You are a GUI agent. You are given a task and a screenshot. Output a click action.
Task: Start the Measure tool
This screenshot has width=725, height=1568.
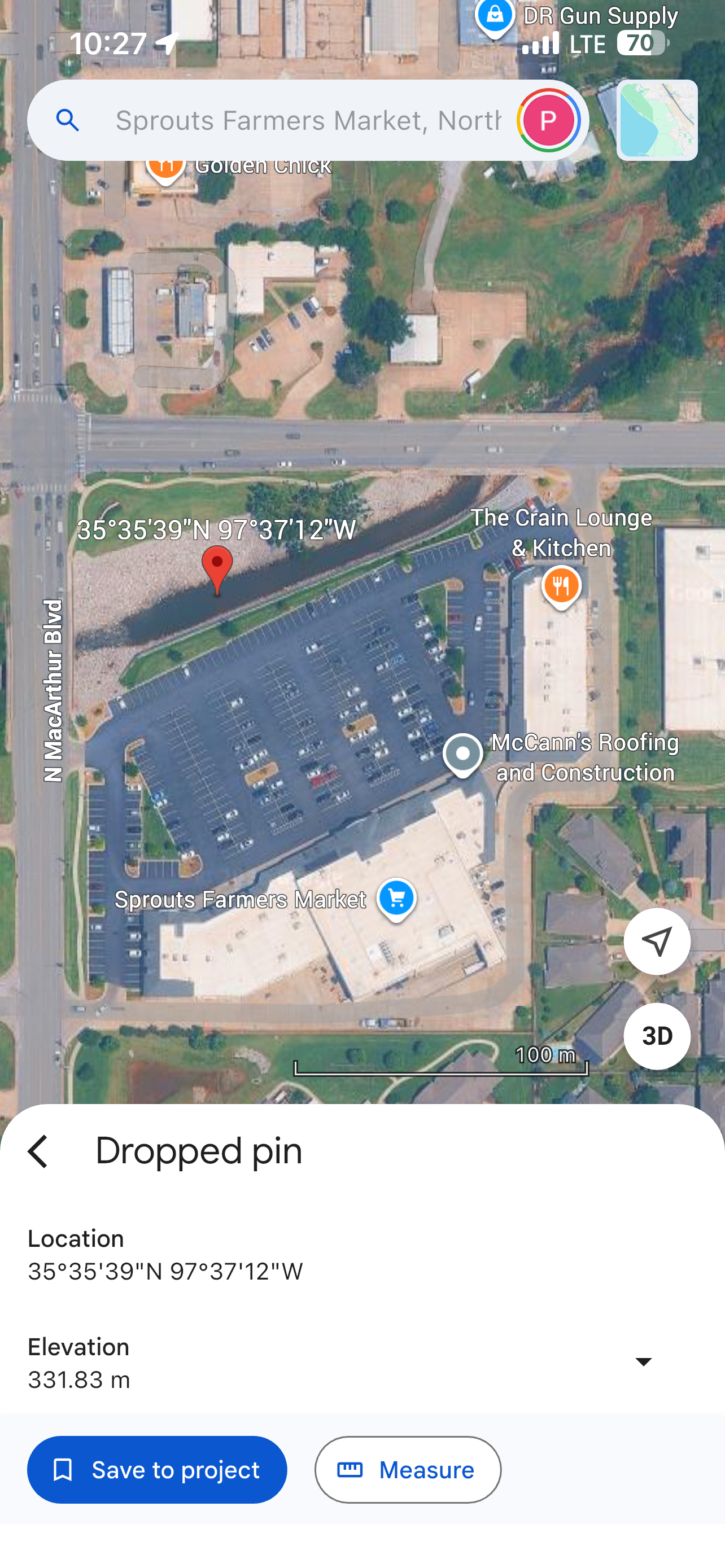[x=408, y=1469]
